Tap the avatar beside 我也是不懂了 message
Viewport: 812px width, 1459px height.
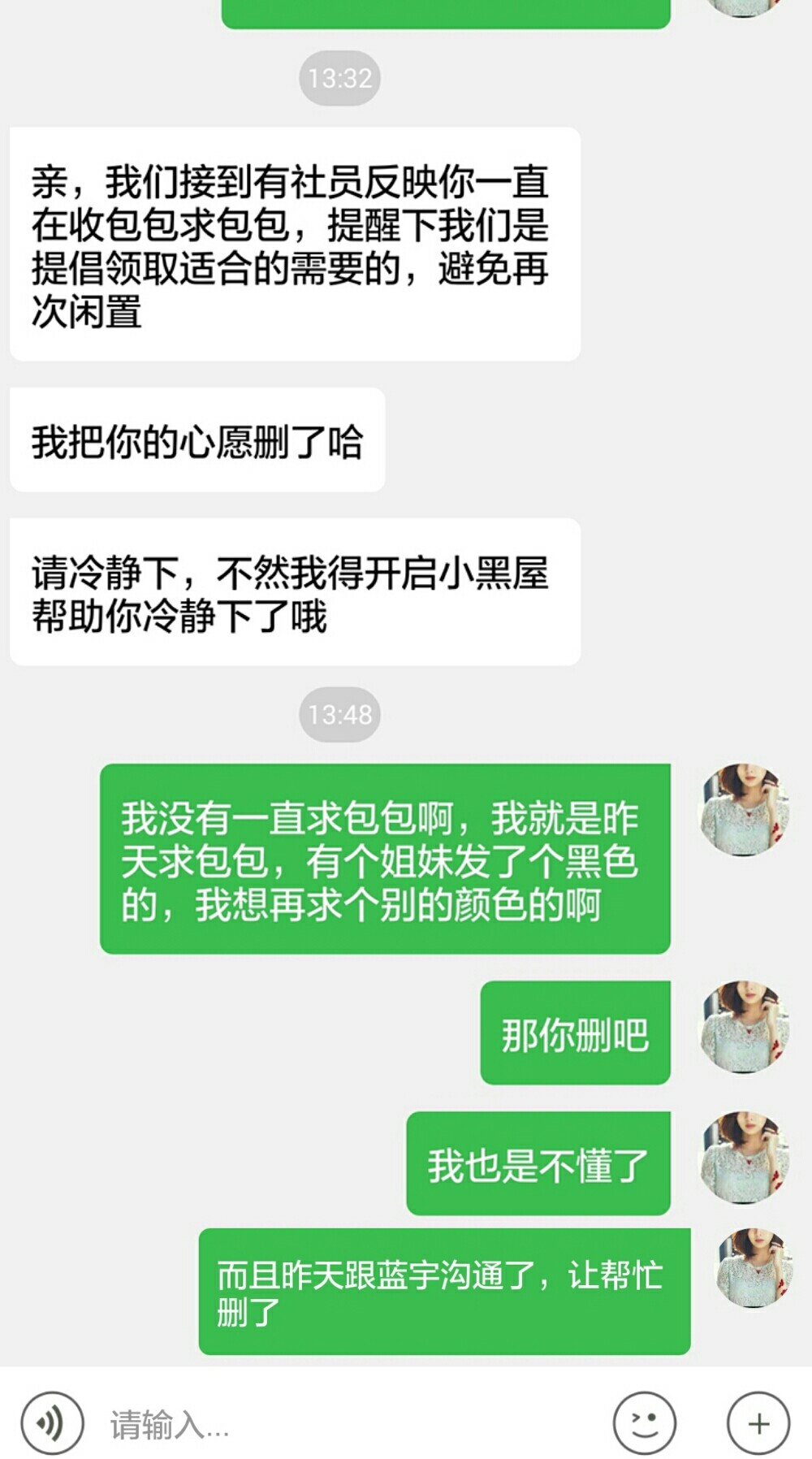pos(745,1157)
